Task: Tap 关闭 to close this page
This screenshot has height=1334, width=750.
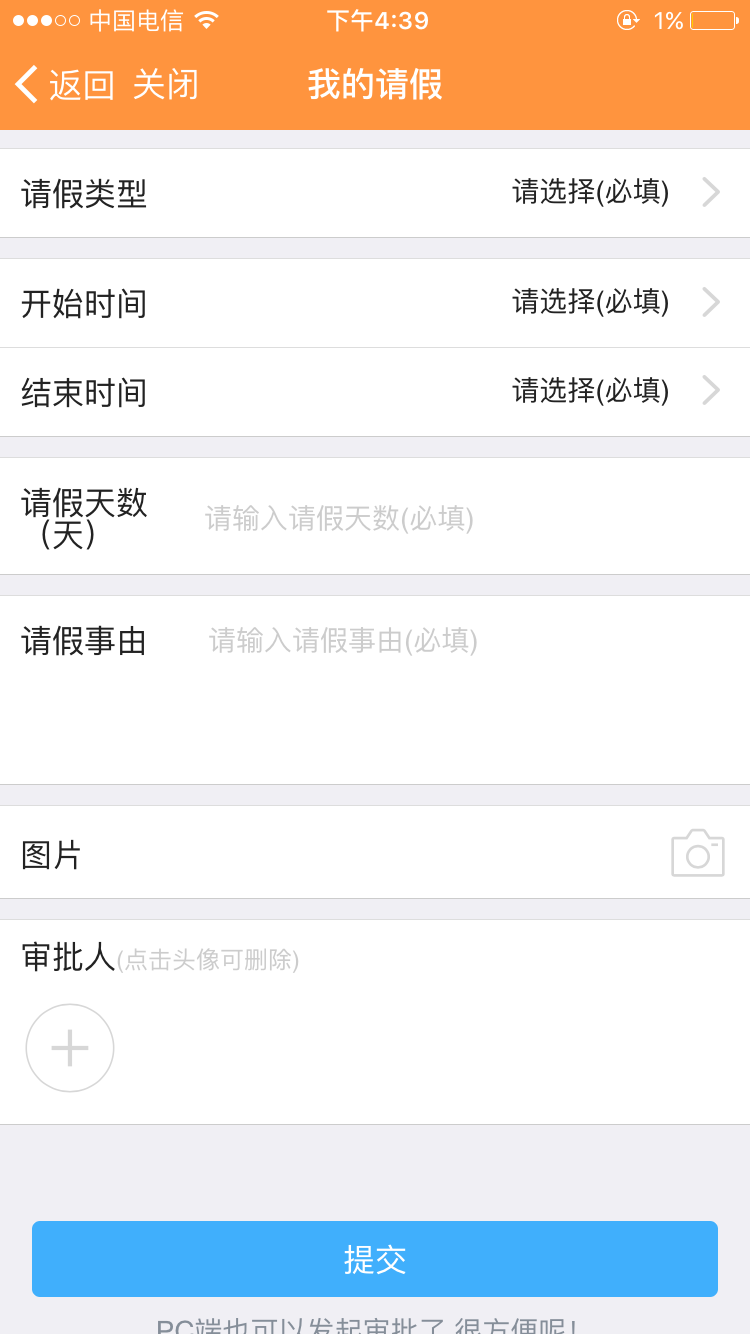Action: [166, 85]
